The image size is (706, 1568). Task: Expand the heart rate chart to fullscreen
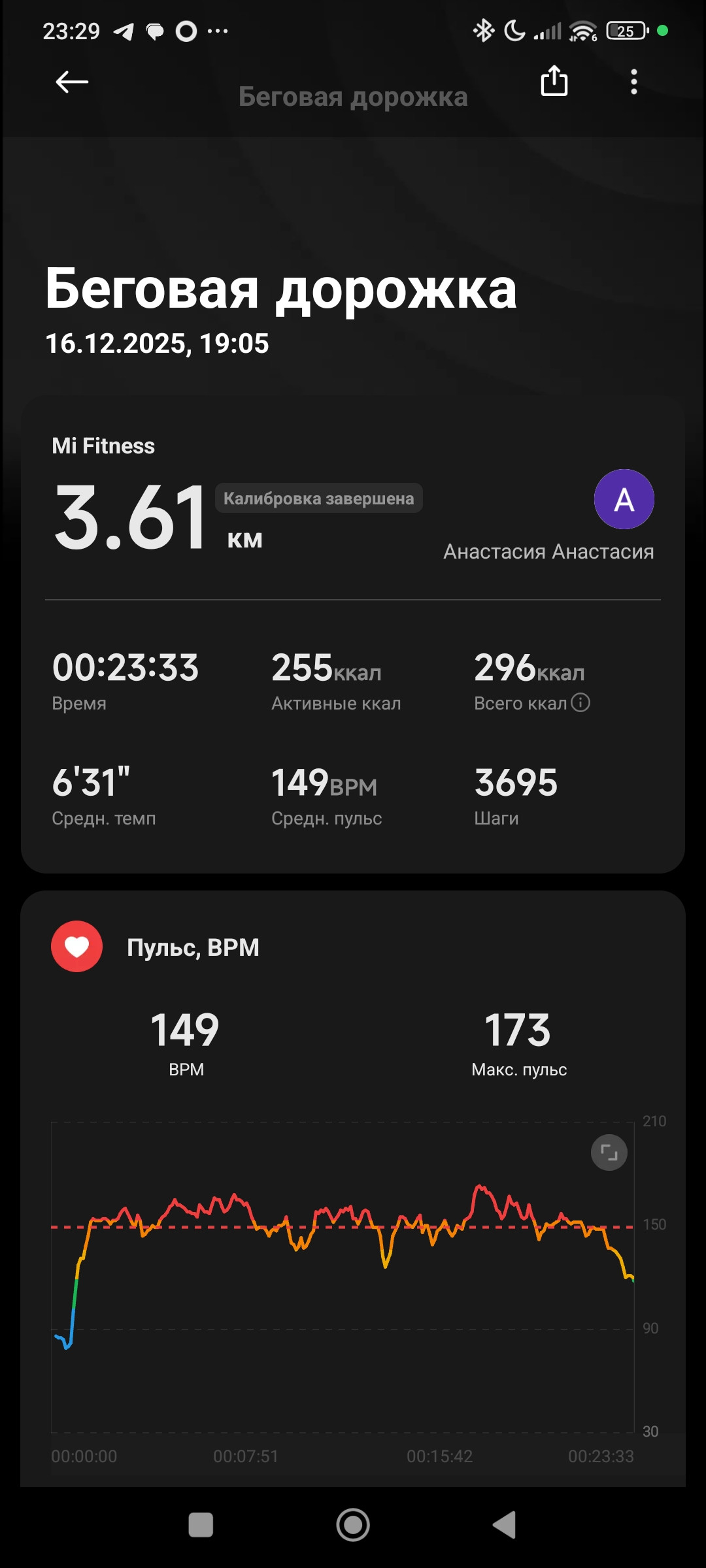(x=609, y=1152)
